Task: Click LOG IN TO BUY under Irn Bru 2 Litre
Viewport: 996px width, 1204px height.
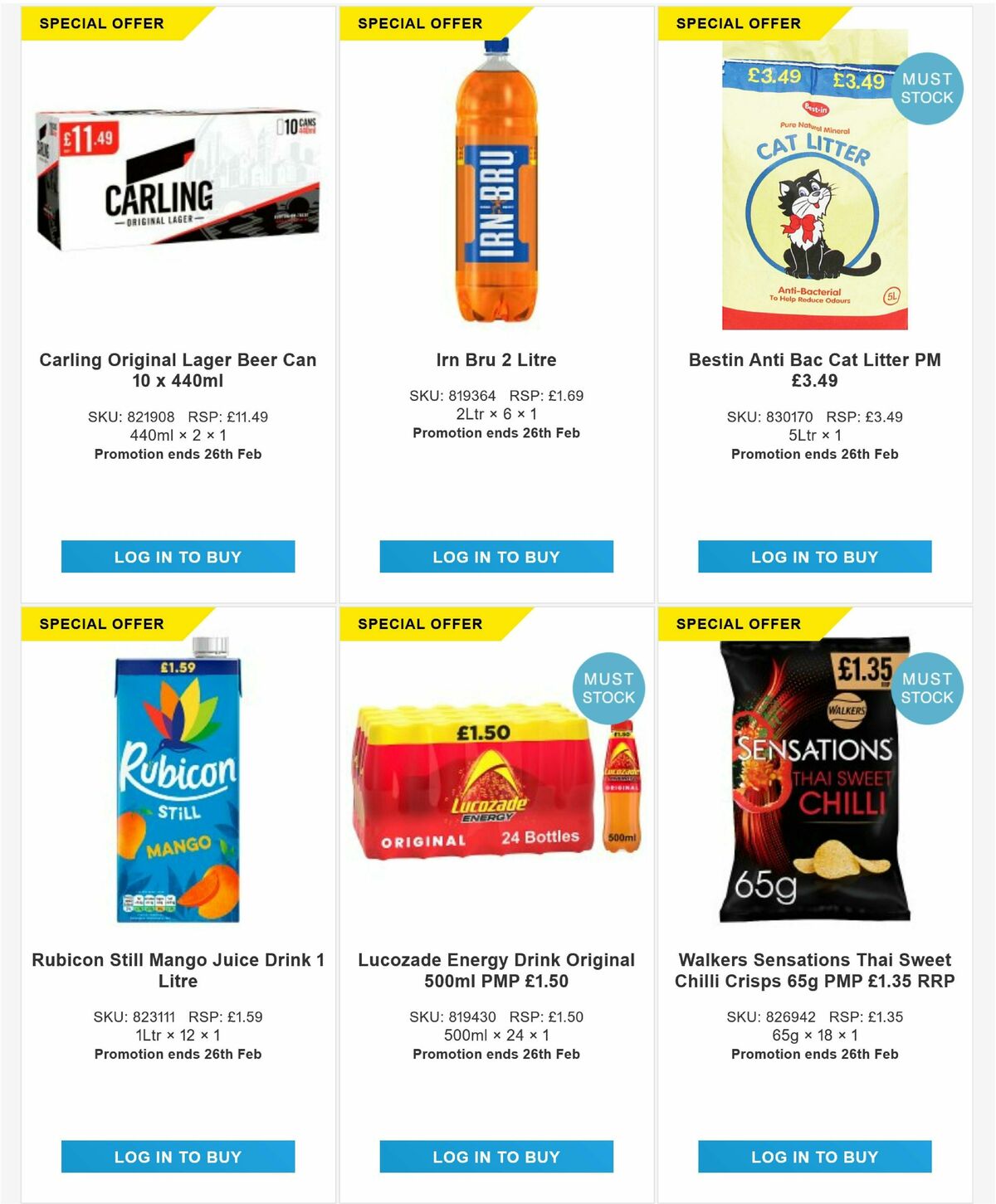Action: [497, 557]
